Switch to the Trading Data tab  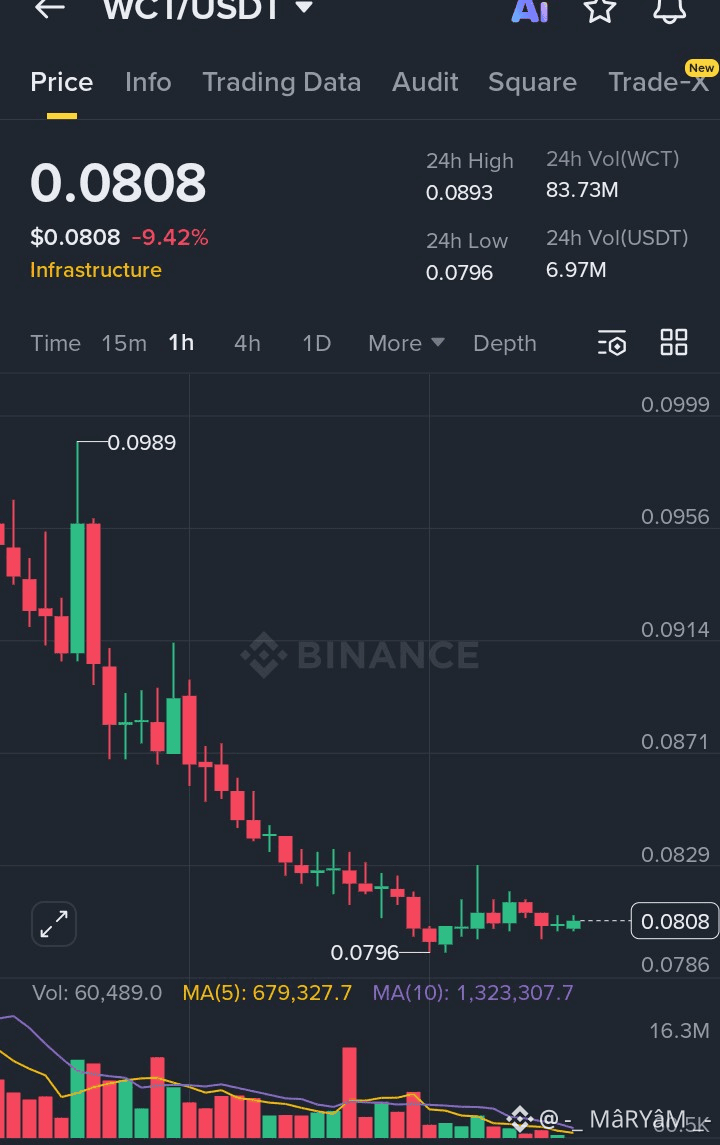pos(281,82)
